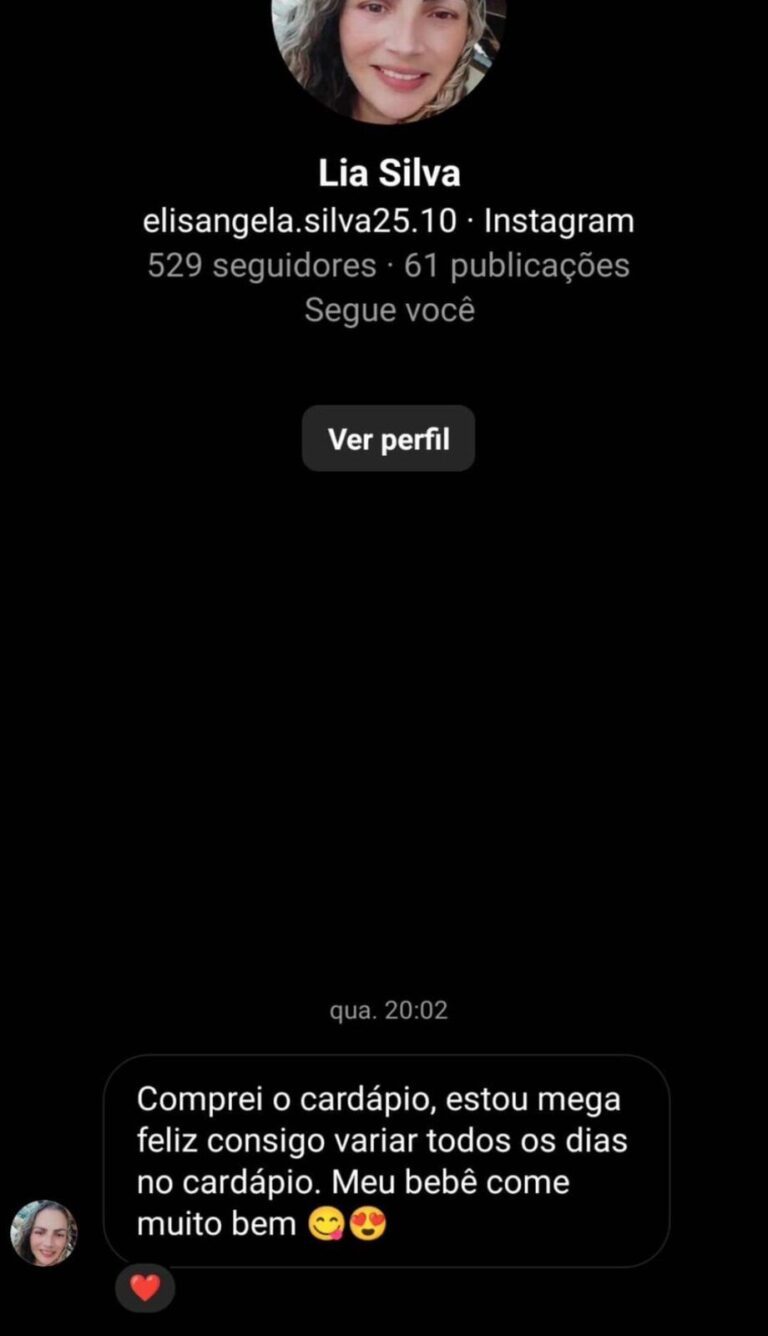
Task: Click the 61 publicações label
Action: [x=514, y=265]
